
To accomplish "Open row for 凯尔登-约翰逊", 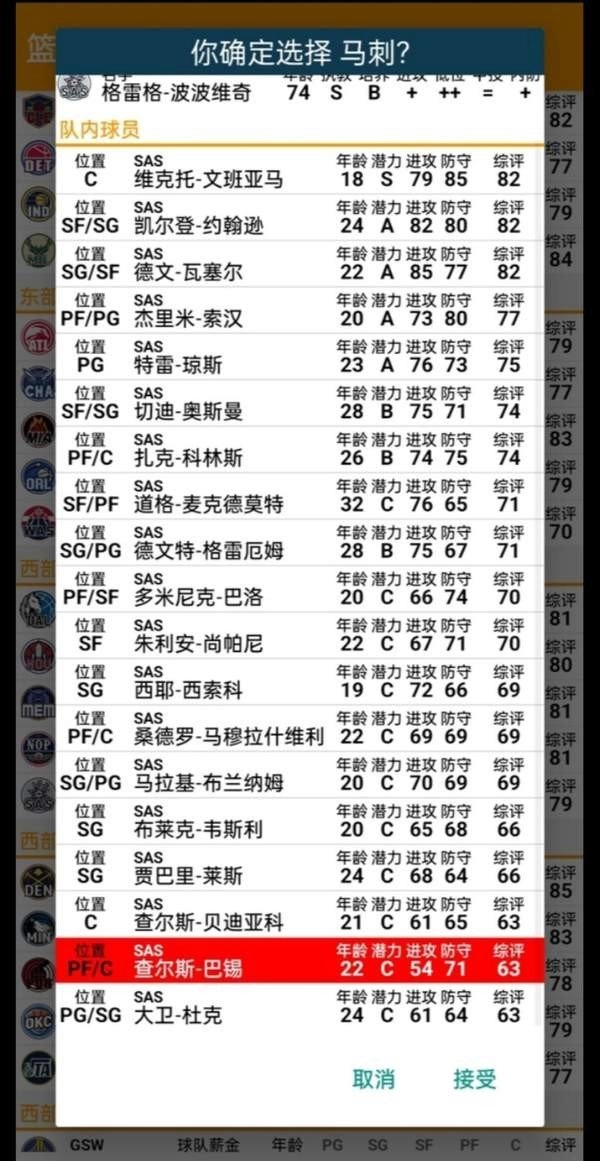I will pos(299,217).
